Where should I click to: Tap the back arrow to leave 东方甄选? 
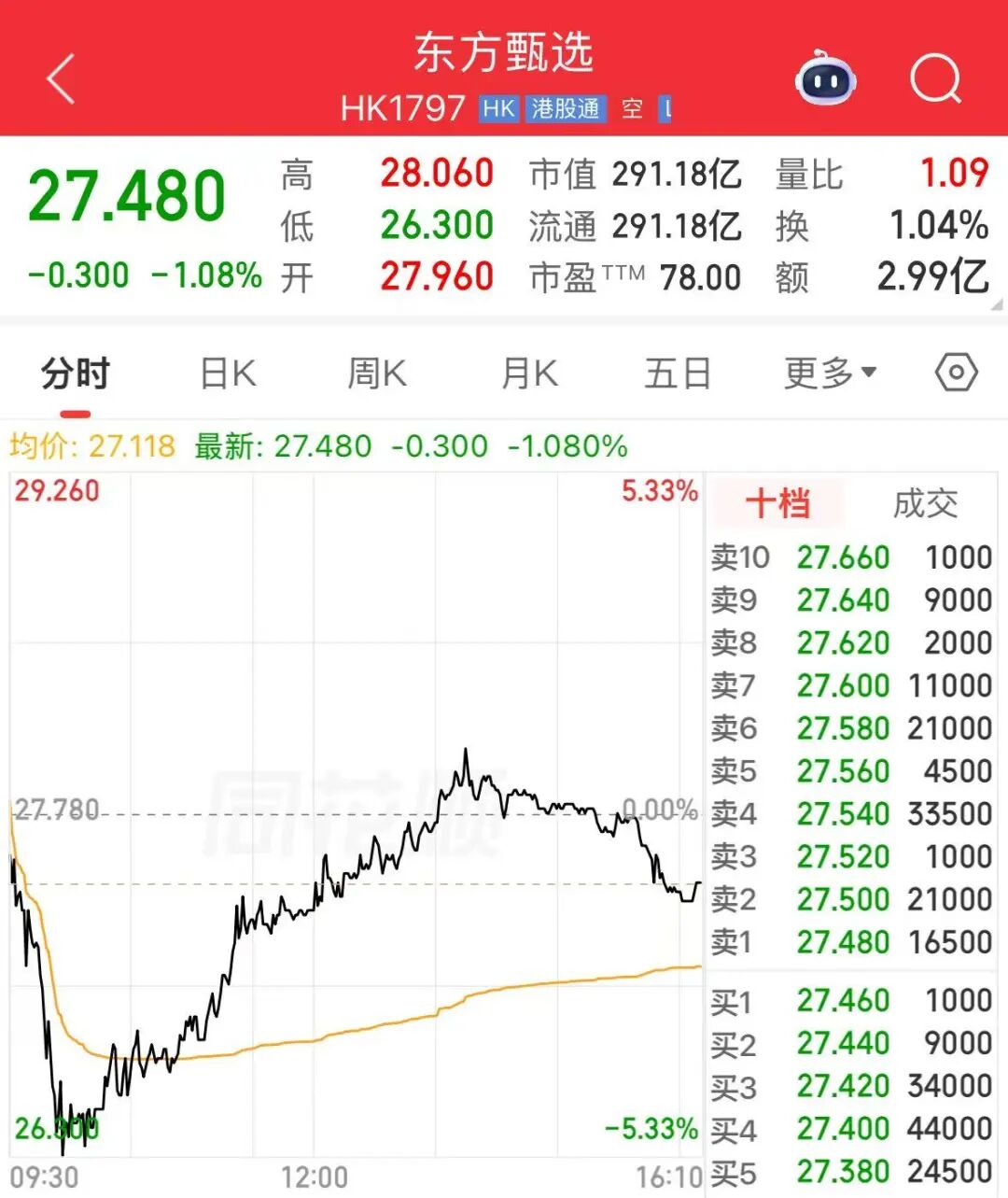point(59,79)
